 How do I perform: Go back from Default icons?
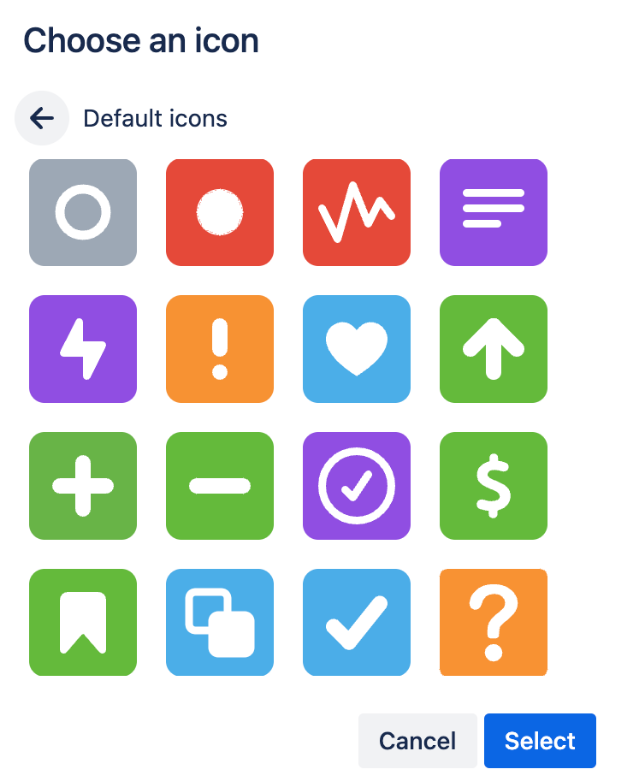[41, 118]
